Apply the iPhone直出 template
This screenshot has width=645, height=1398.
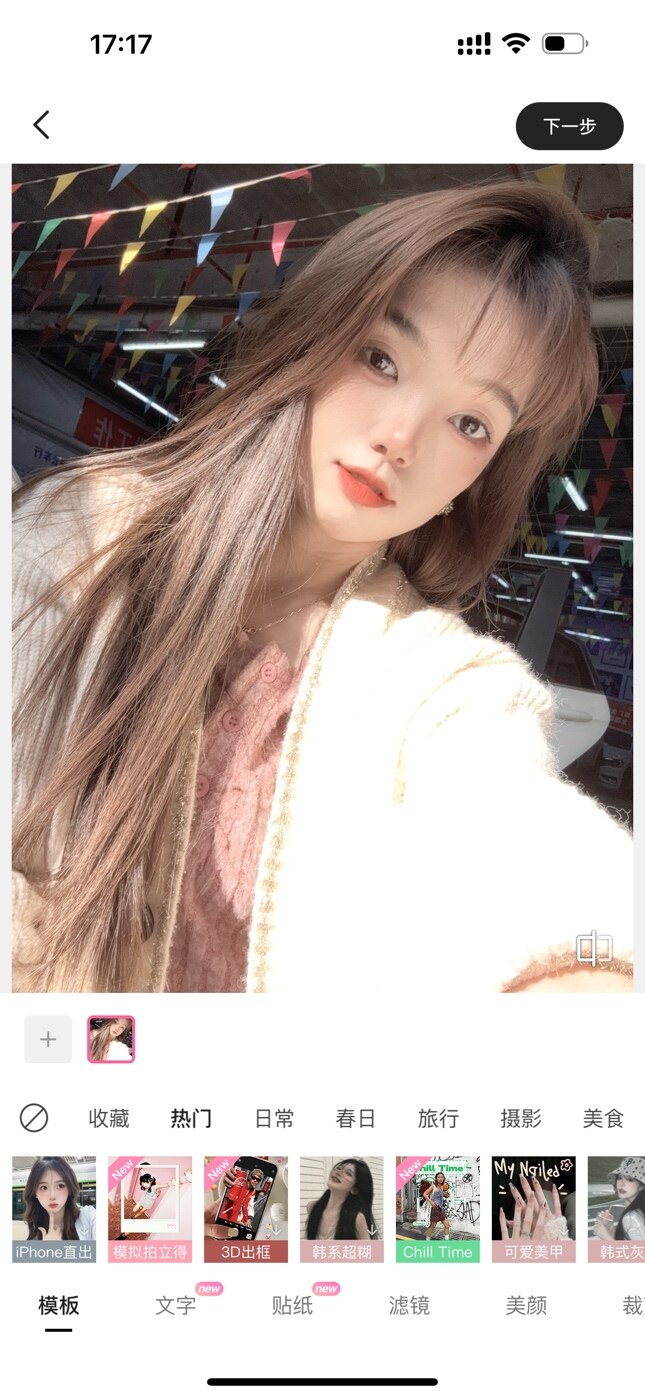coord(54,1209)
